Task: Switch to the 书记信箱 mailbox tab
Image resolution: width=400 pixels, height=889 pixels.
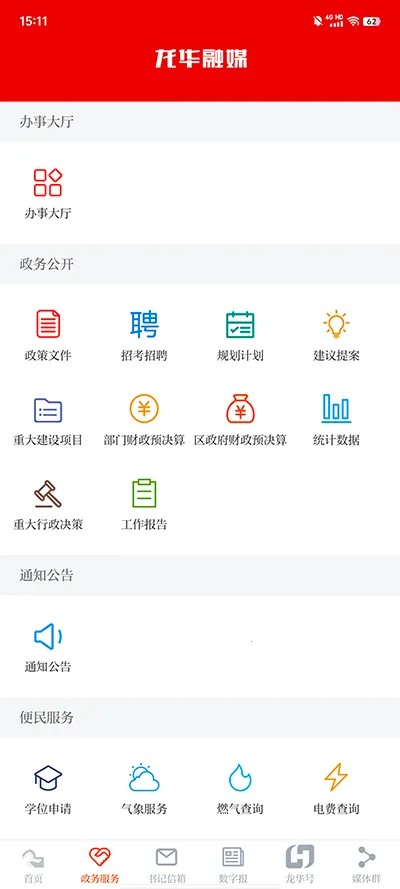Action: [167, 865]
